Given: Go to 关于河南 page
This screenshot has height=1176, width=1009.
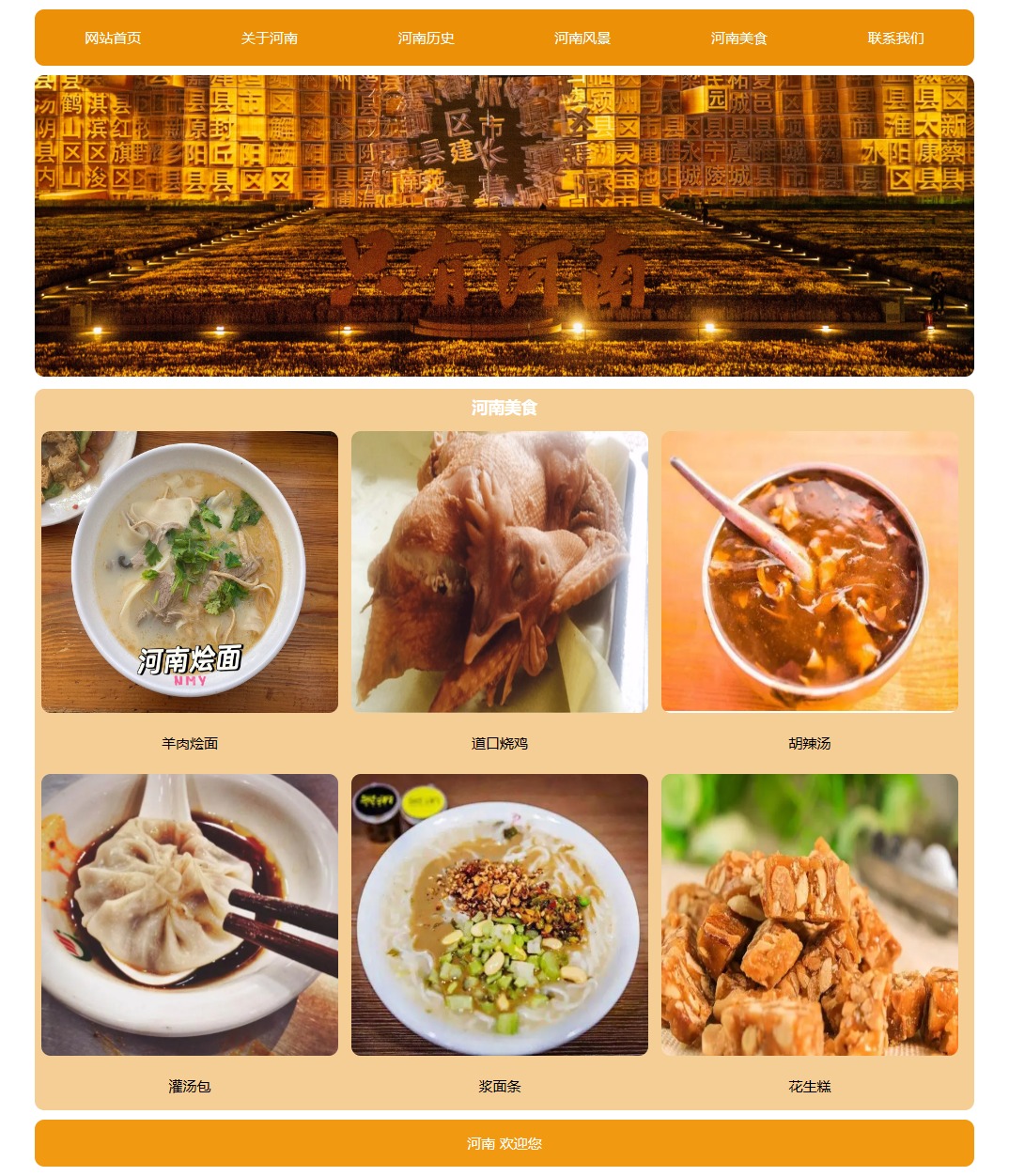Looking at the screenshot, I should tap(270, 39).
